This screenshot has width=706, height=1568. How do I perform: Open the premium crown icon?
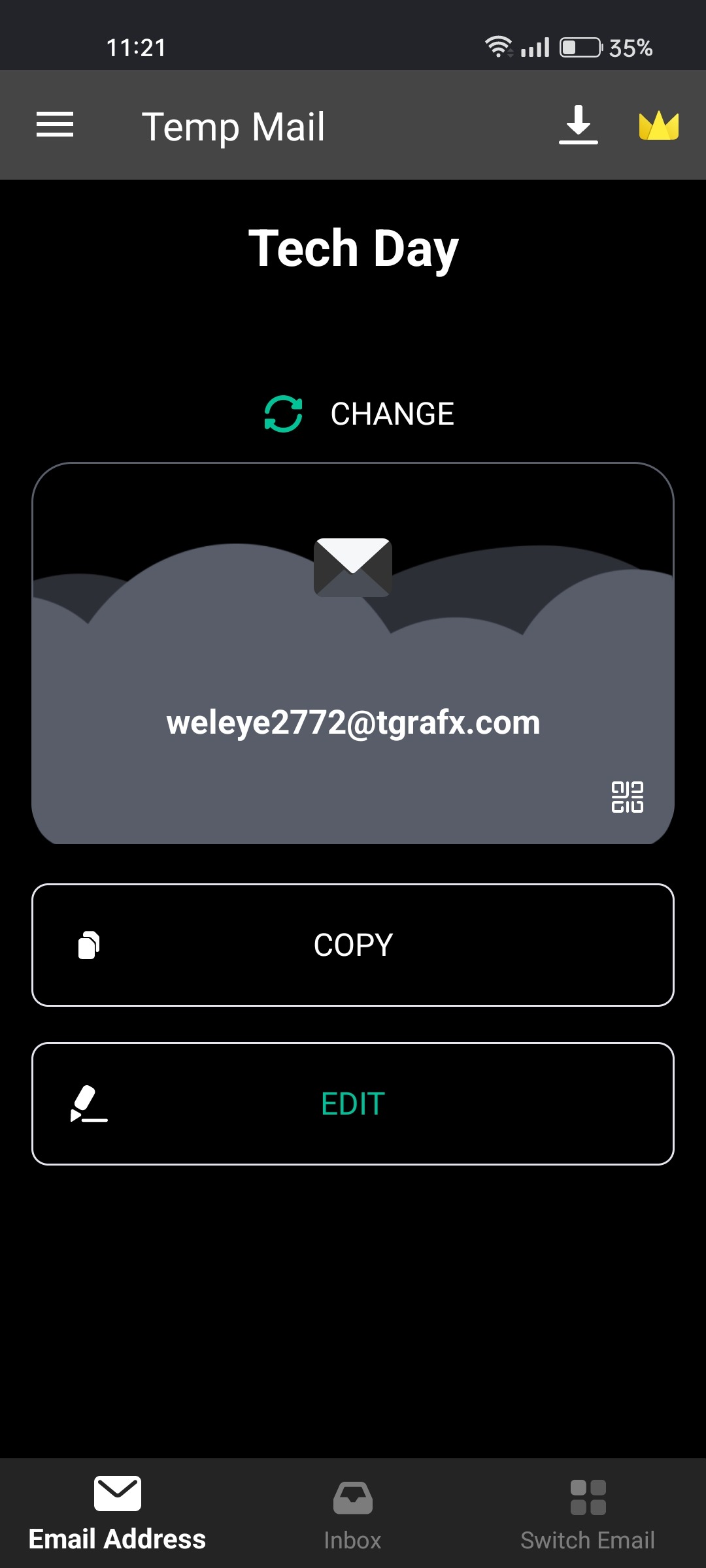(658, 125)
